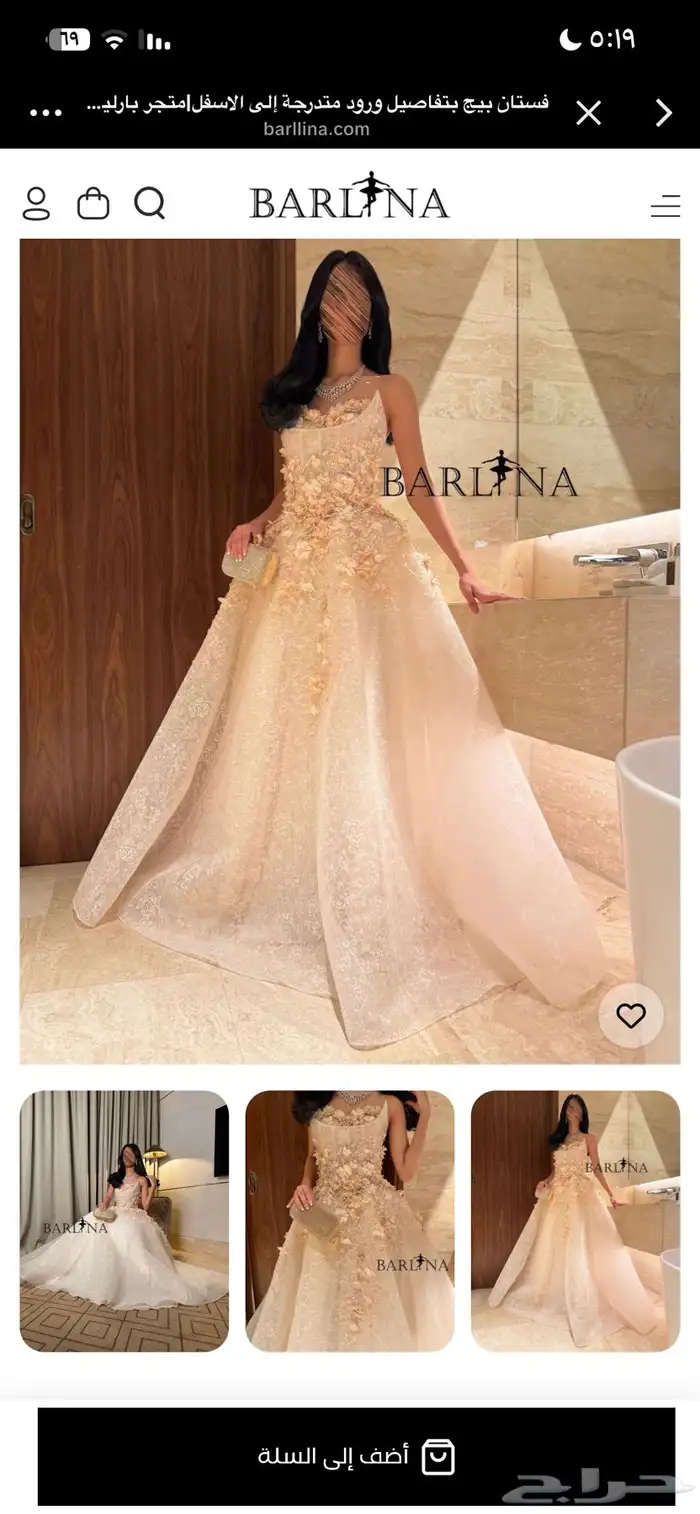Screen dimensions: 700x1514
Task: Tap the chevron arrow in the top bar
Action: (664, 113)
